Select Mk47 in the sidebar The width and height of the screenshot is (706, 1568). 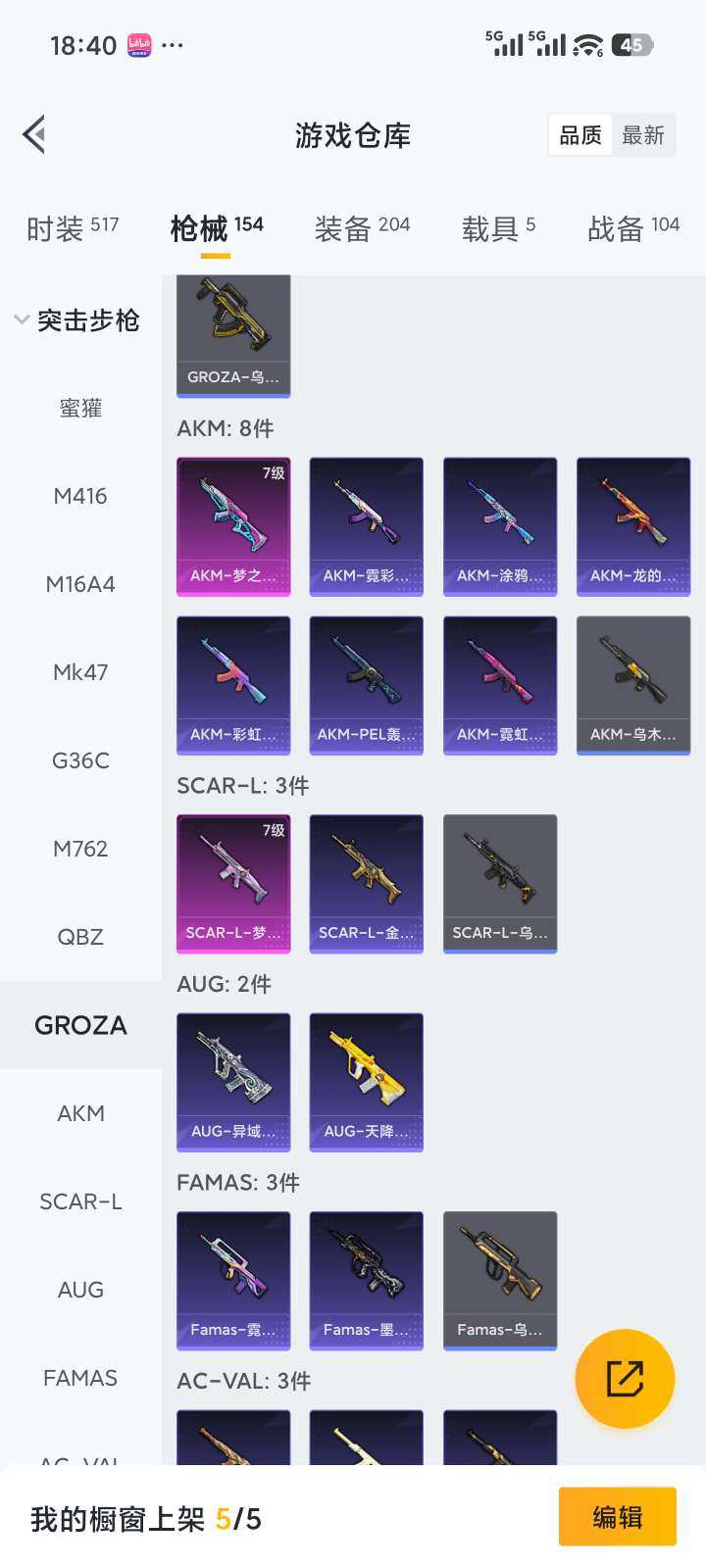[x=80, y=672]
